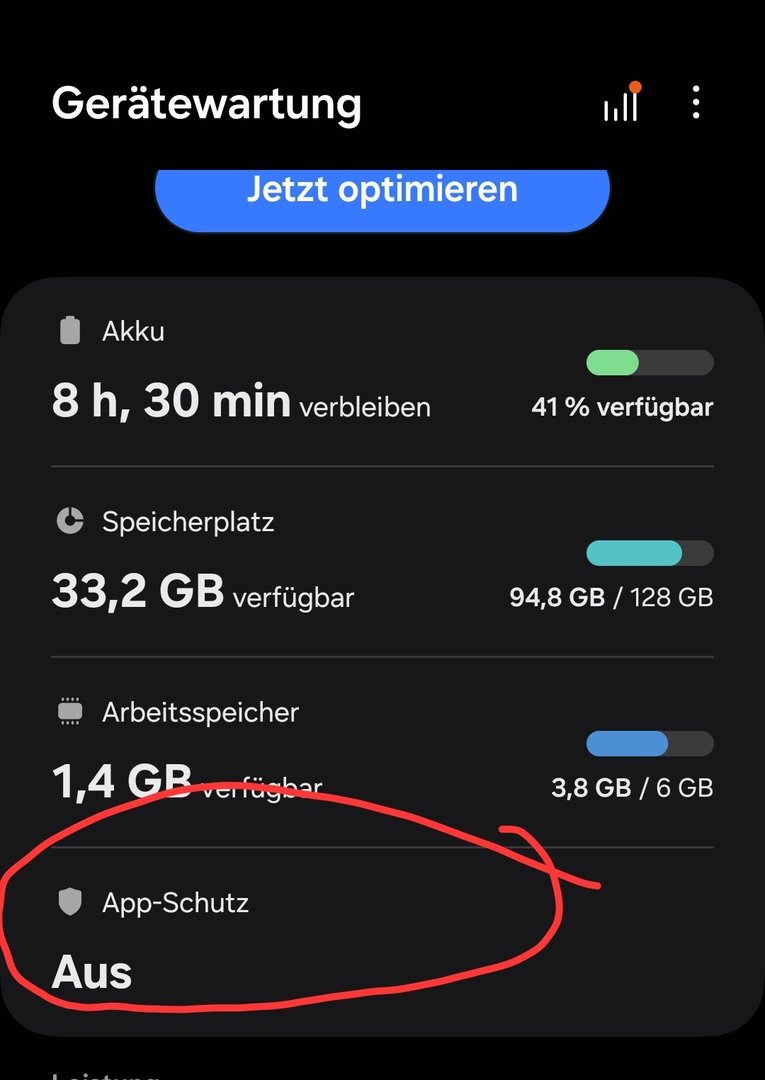765x1080 pixels.
Task: Open the signal bars icon in header
Action: click(620, 104)
